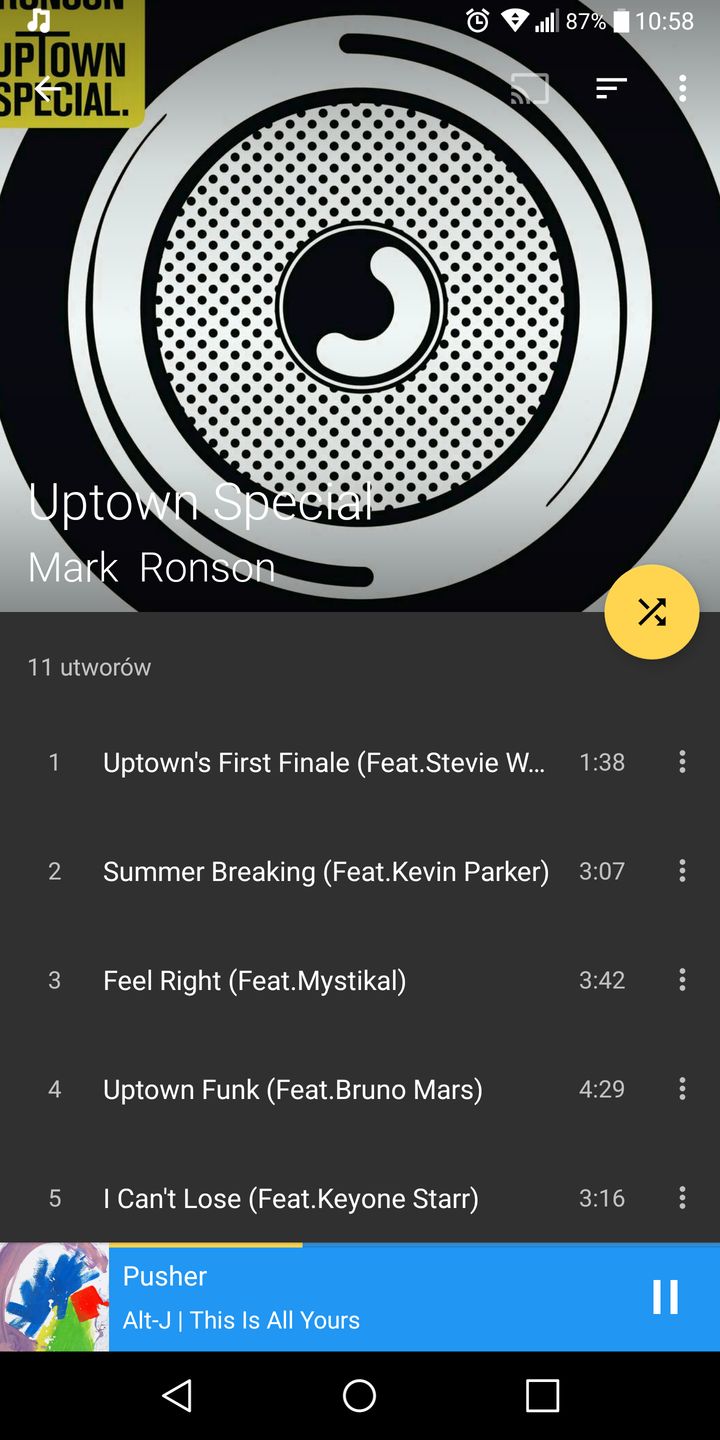
Task: Open the album overflow menu
Action: click(682, 88)
